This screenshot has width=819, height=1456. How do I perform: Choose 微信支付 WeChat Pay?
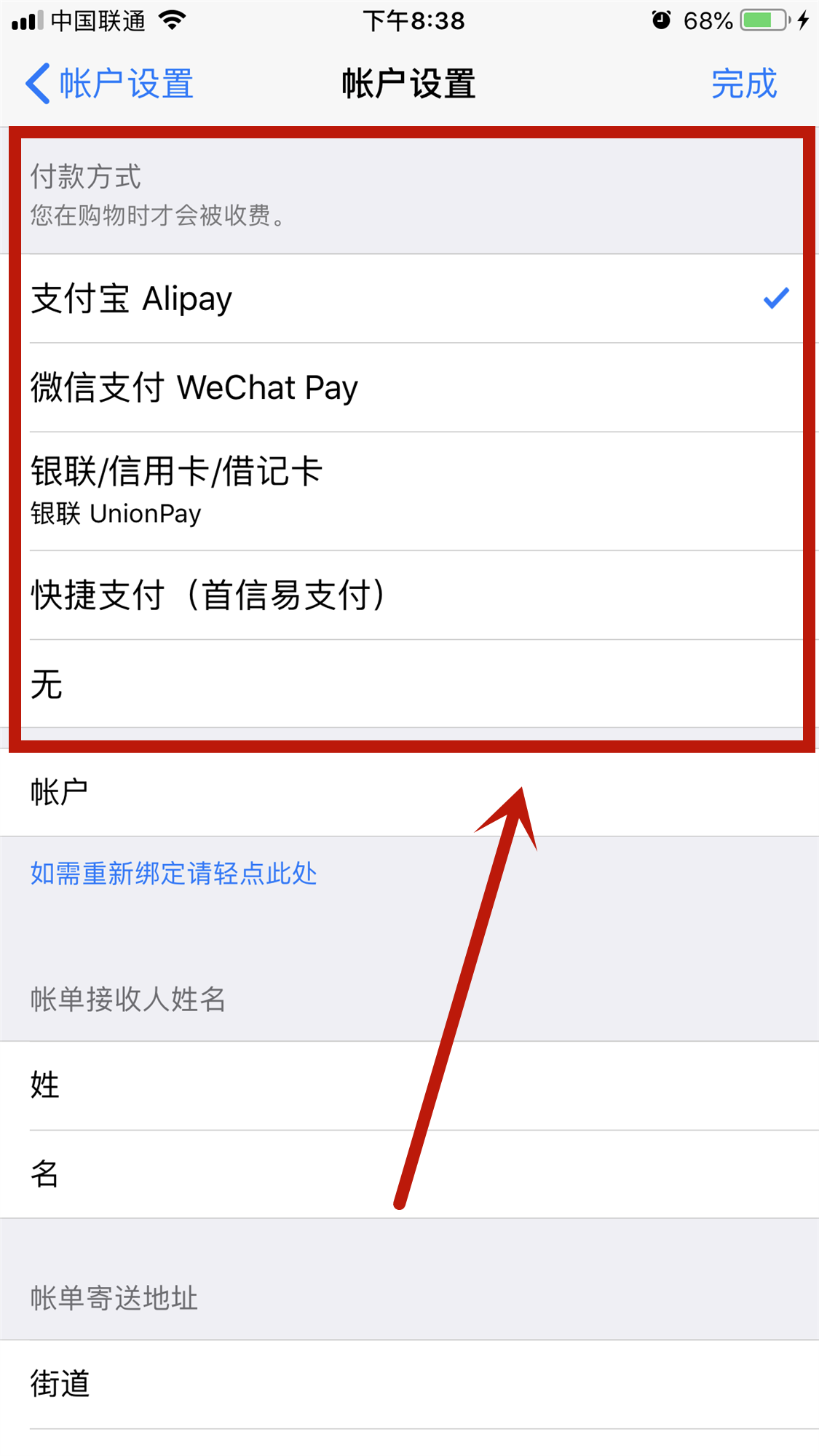coord(408,387)
